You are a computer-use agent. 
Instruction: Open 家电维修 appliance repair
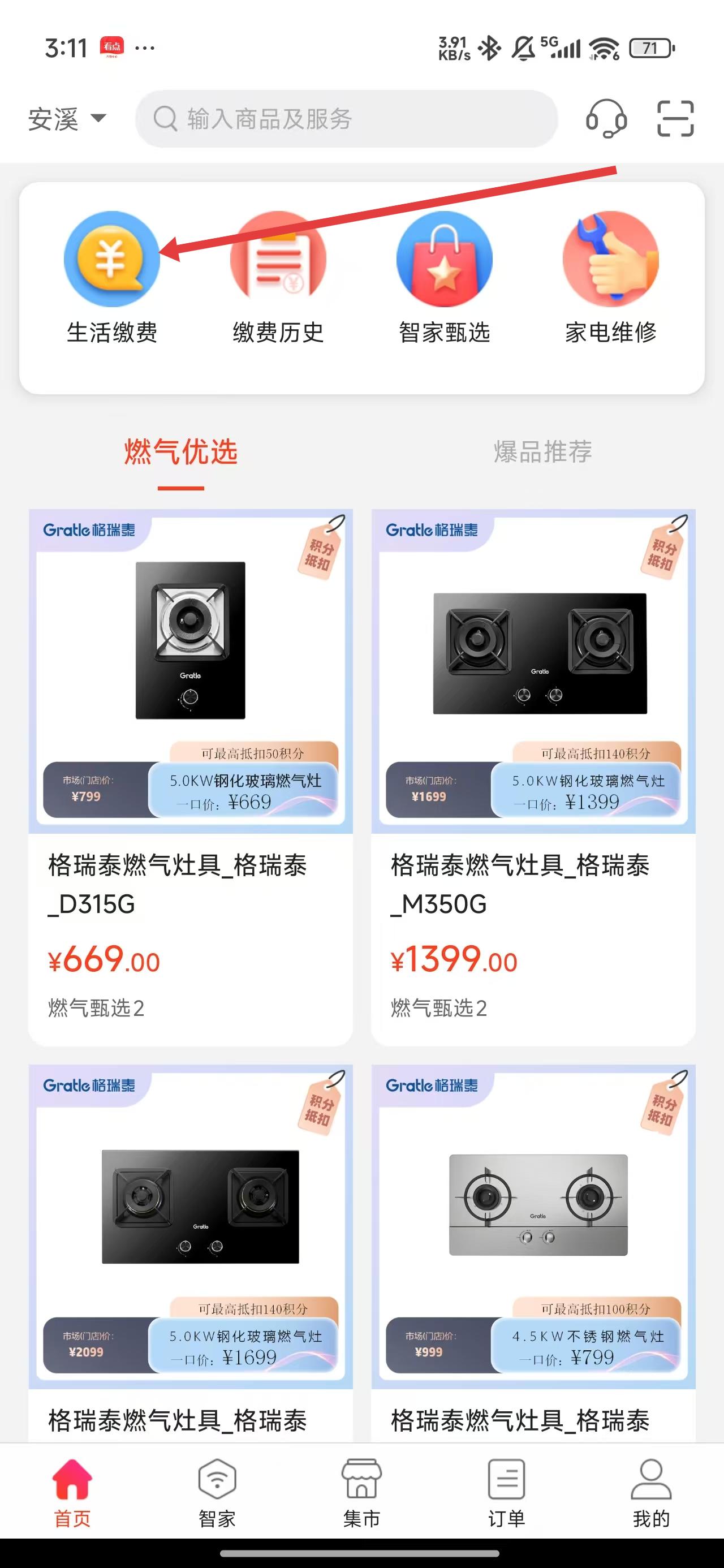pyautogui.click(x=611, y=278)
